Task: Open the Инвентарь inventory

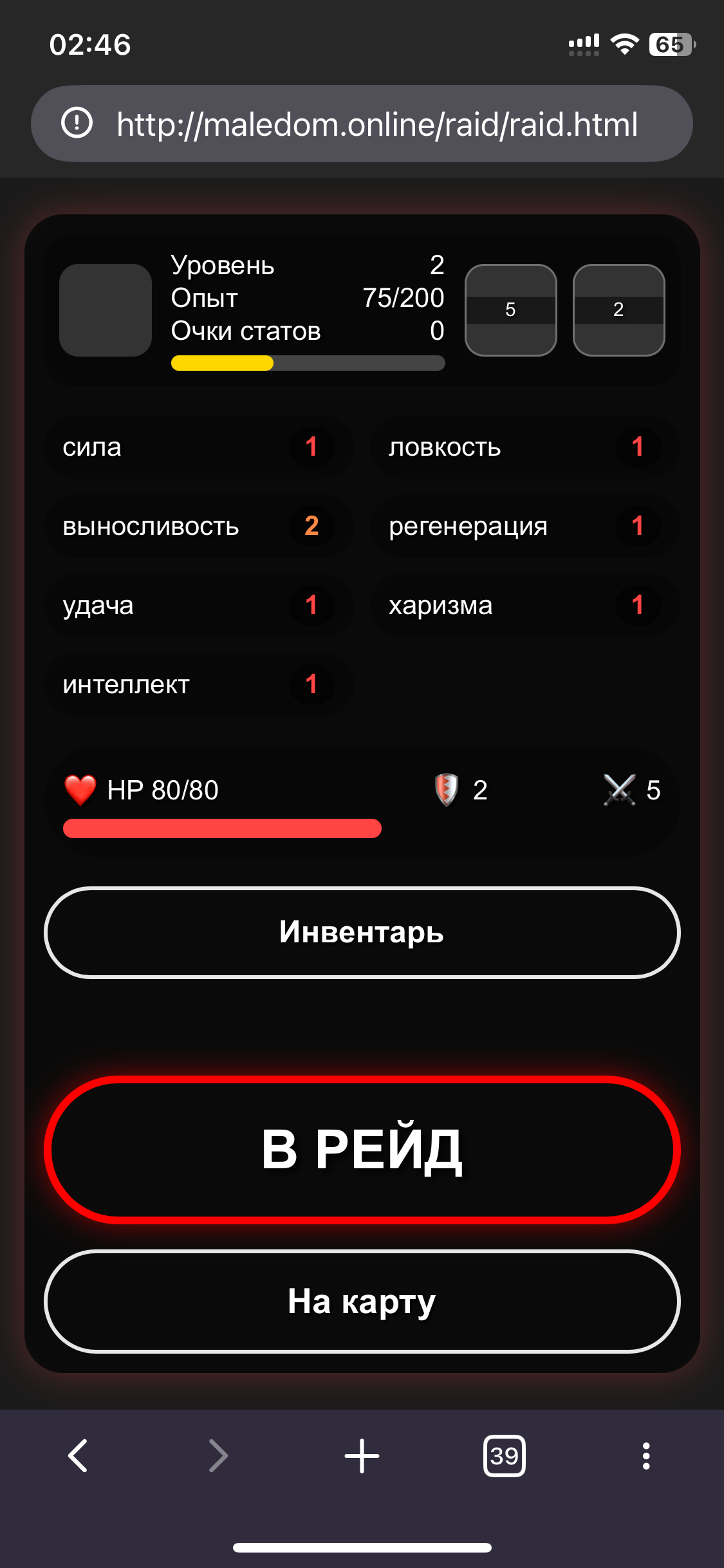Action: click(362, 932)
